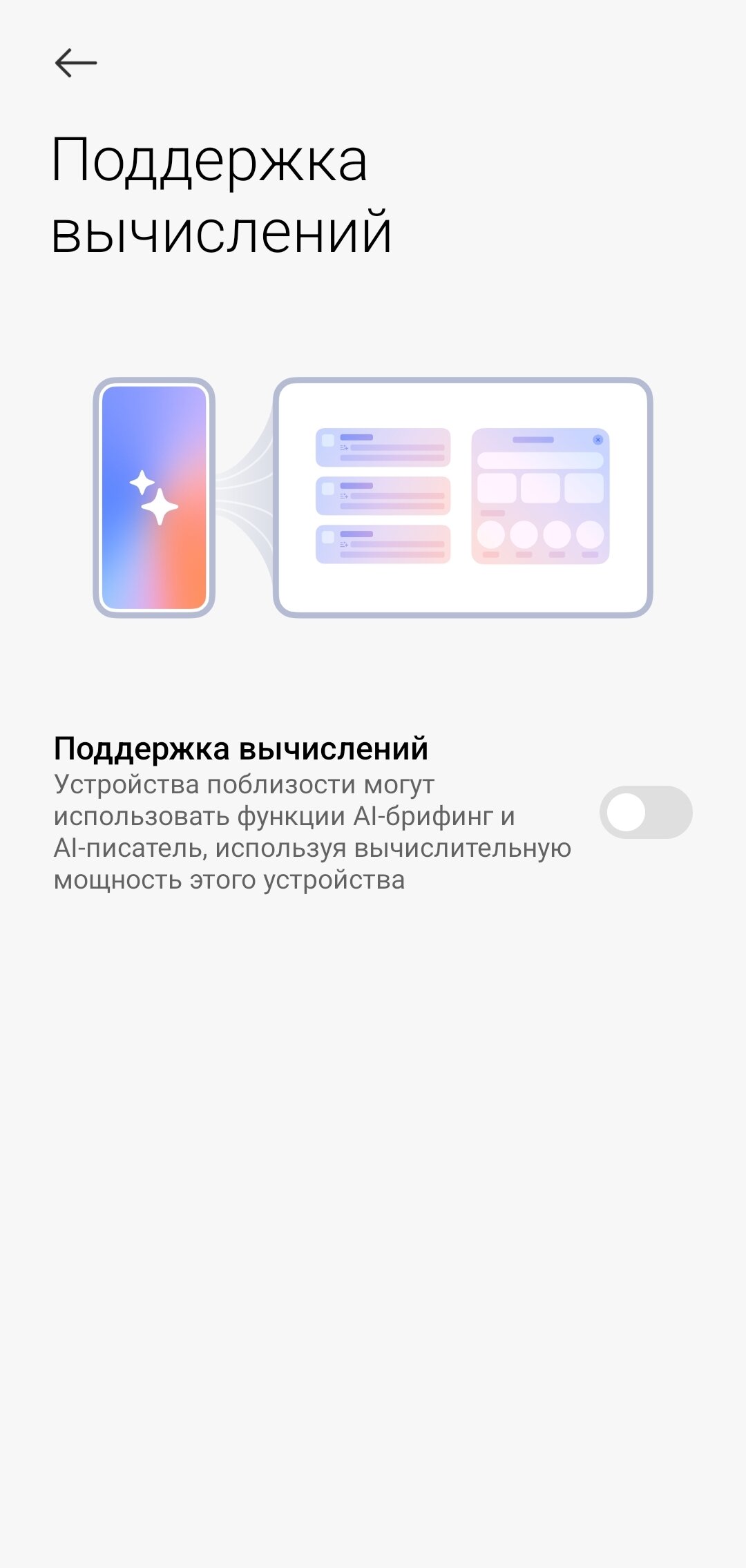Go back using the arrow icon

tap(76, 63)
